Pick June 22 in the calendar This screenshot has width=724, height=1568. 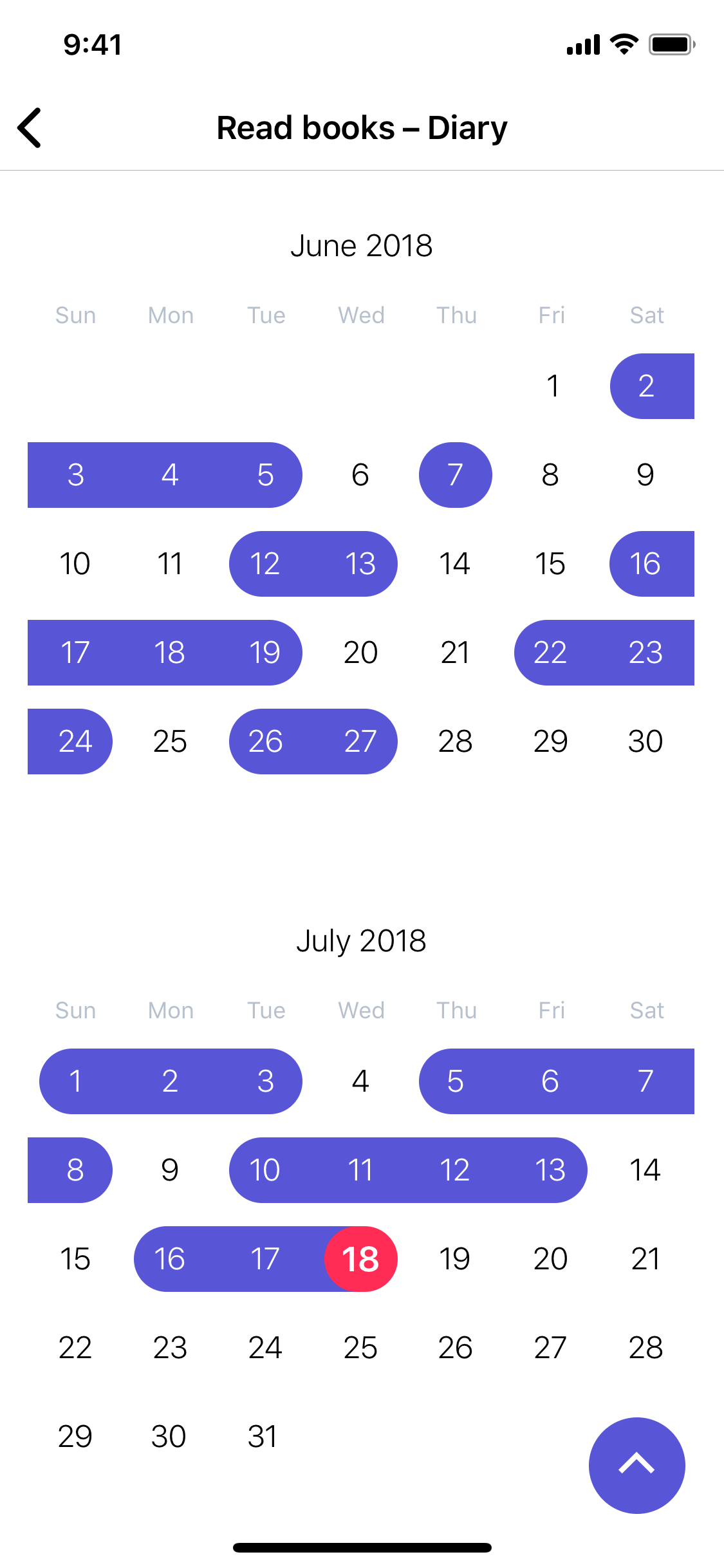[550, 653]
